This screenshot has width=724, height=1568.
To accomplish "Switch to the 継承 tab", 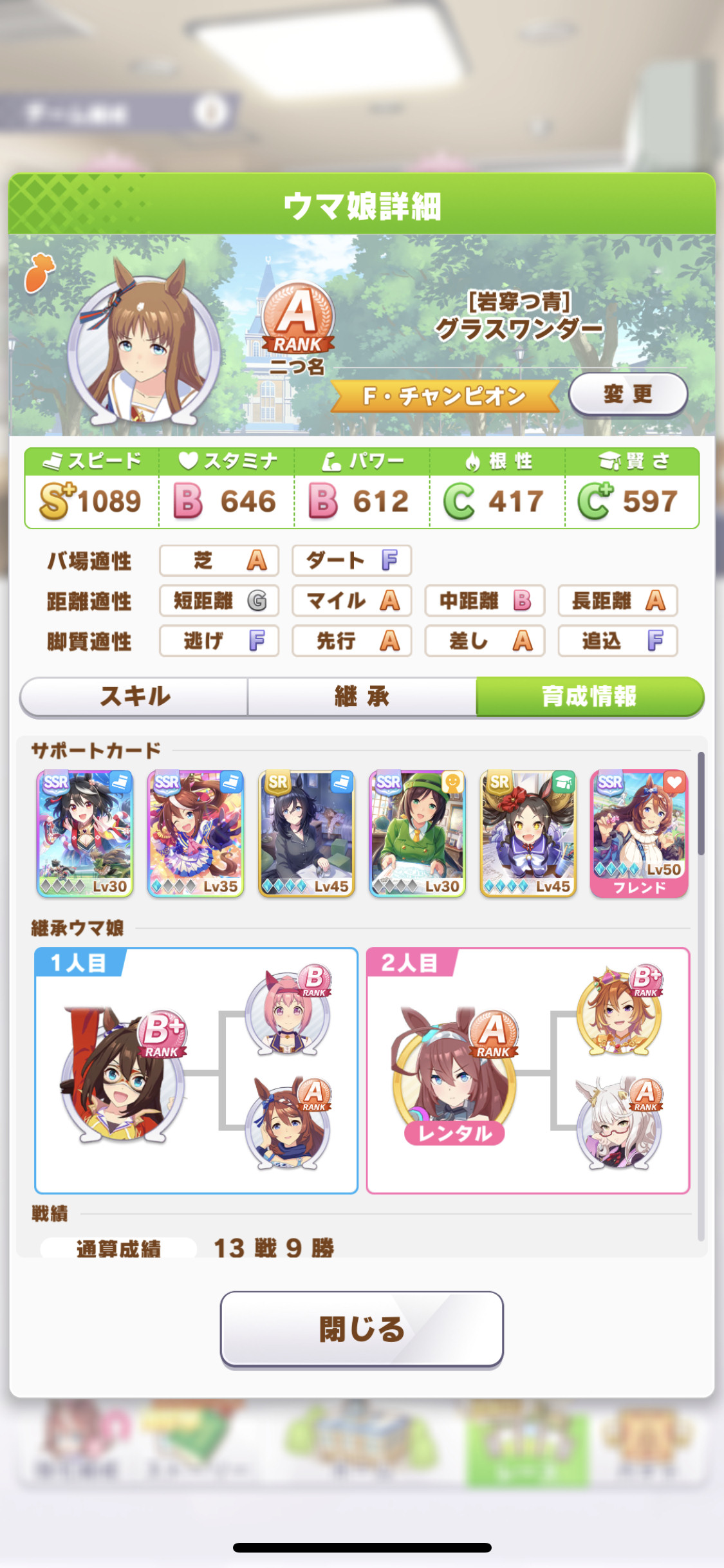I will click(362, 696).
